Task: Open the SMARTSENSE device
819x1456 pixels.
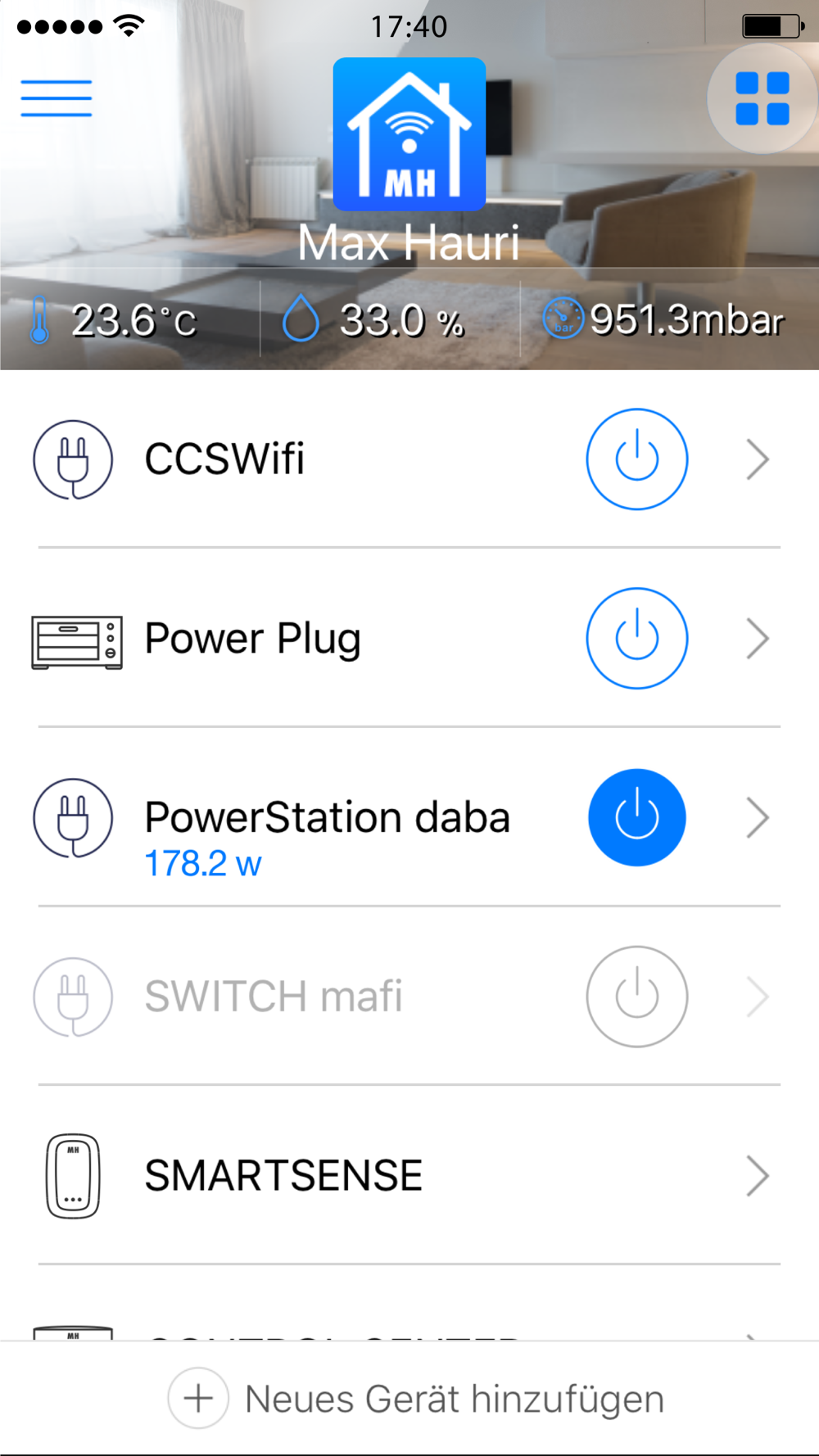Action: (409, 1176)
